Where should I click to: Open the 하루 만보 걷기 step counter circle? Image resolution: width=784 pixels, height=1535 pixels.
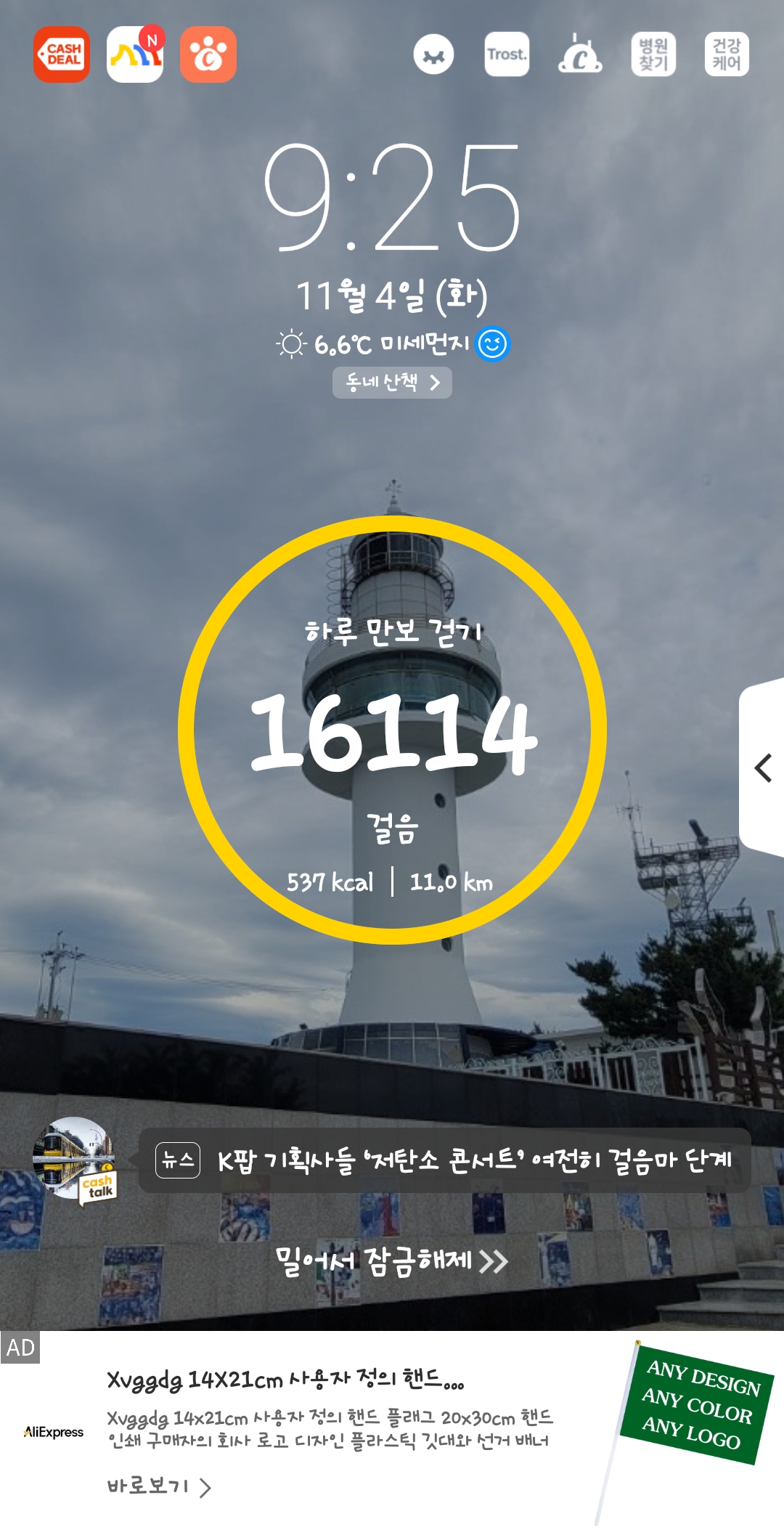392,730
